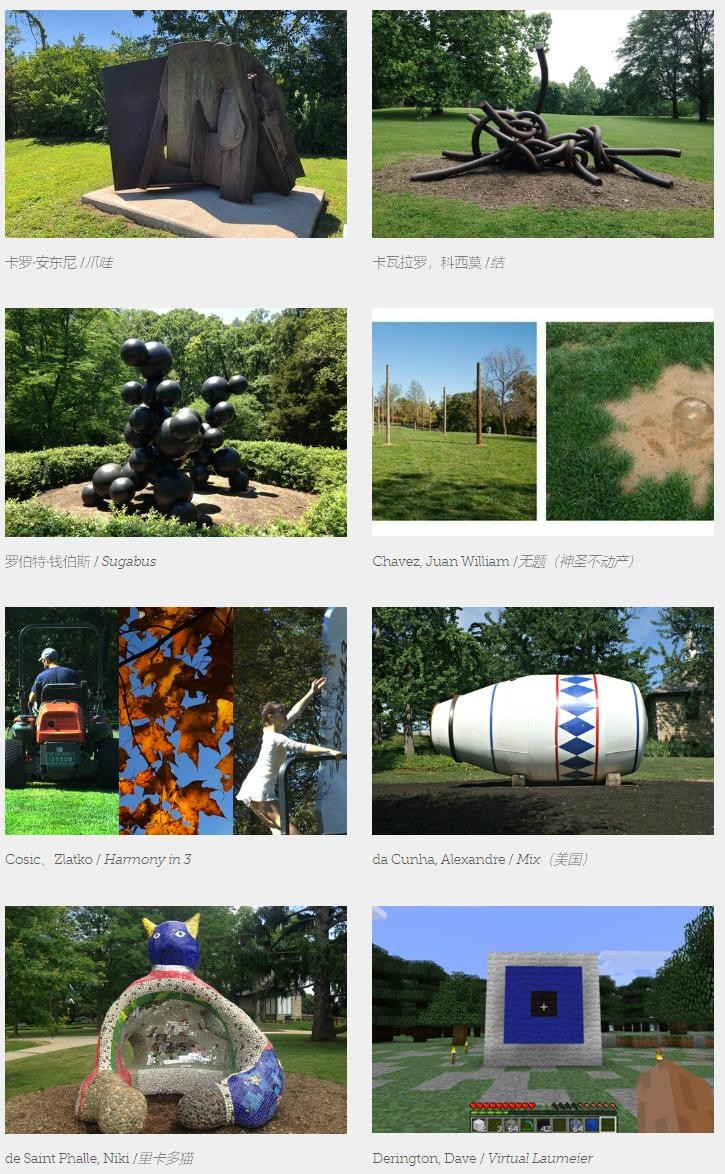725x1174 pixels.
Task: Open Chavez, Juan William 无题（神圣不动产）
Action: (x=543, y=422)
